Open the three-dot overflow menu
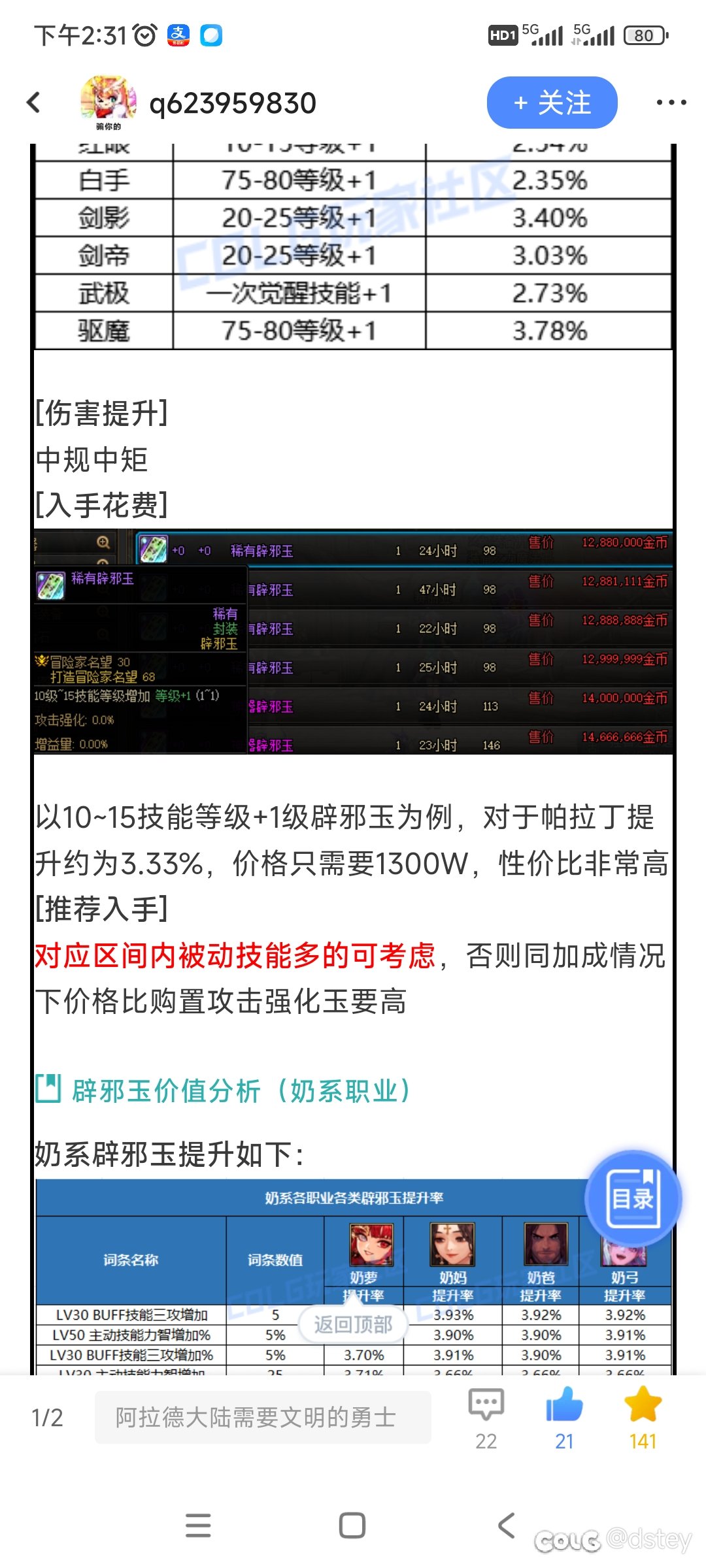Viewport: 706px width, 1568px height. pos(671,103)
